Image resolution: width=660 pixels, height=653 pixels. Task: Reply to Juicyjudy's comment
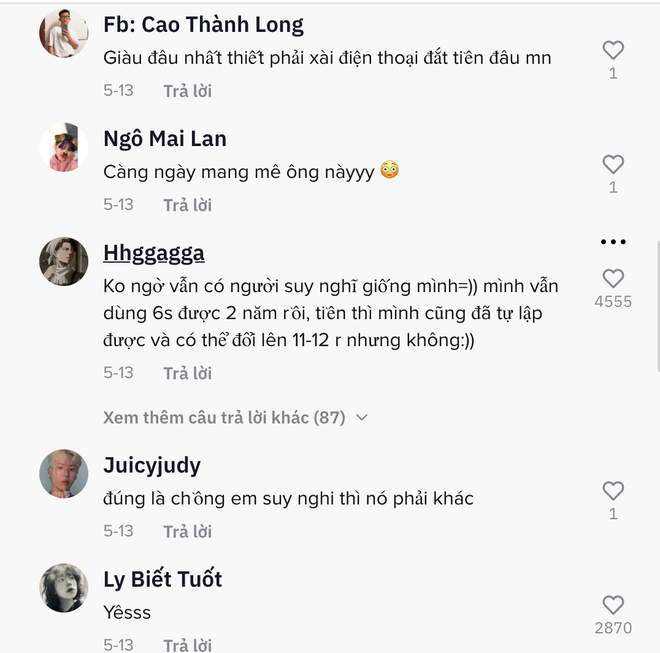[x=188, y=531]
